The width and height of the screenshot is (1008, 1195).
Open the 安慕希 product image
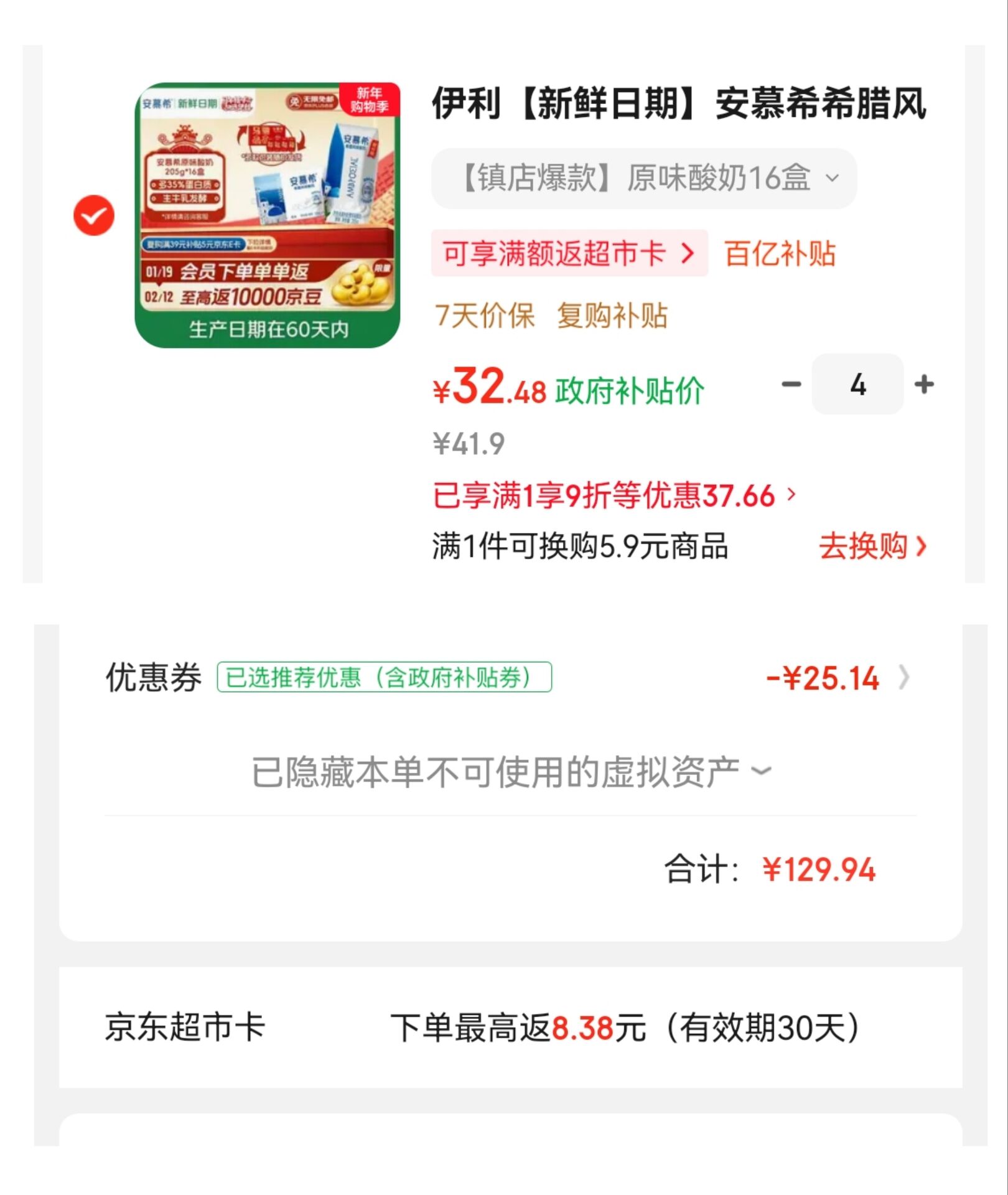pos(268,215)
